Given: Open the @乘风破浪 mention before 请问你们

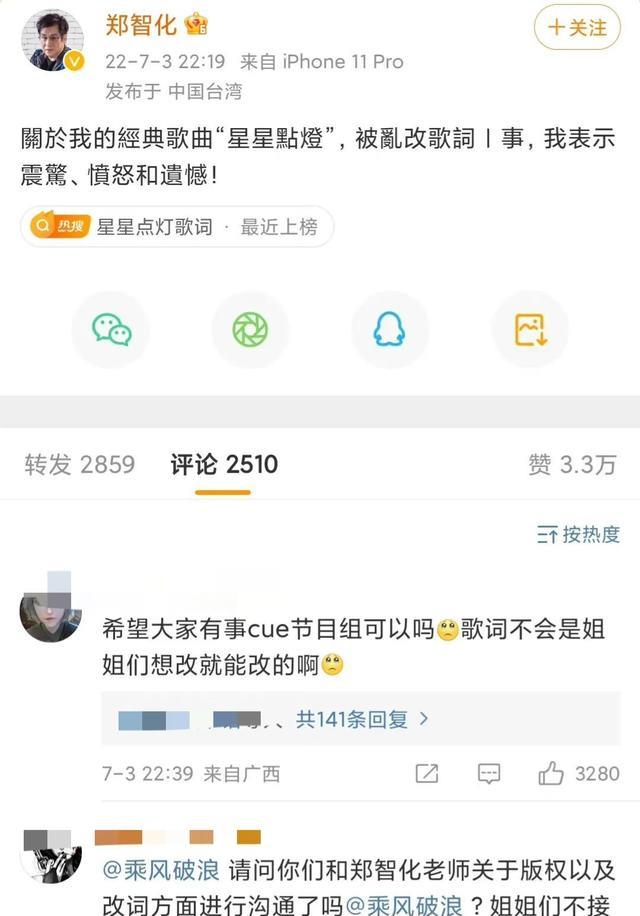Looking at the screenshot, I should [161, 870].
